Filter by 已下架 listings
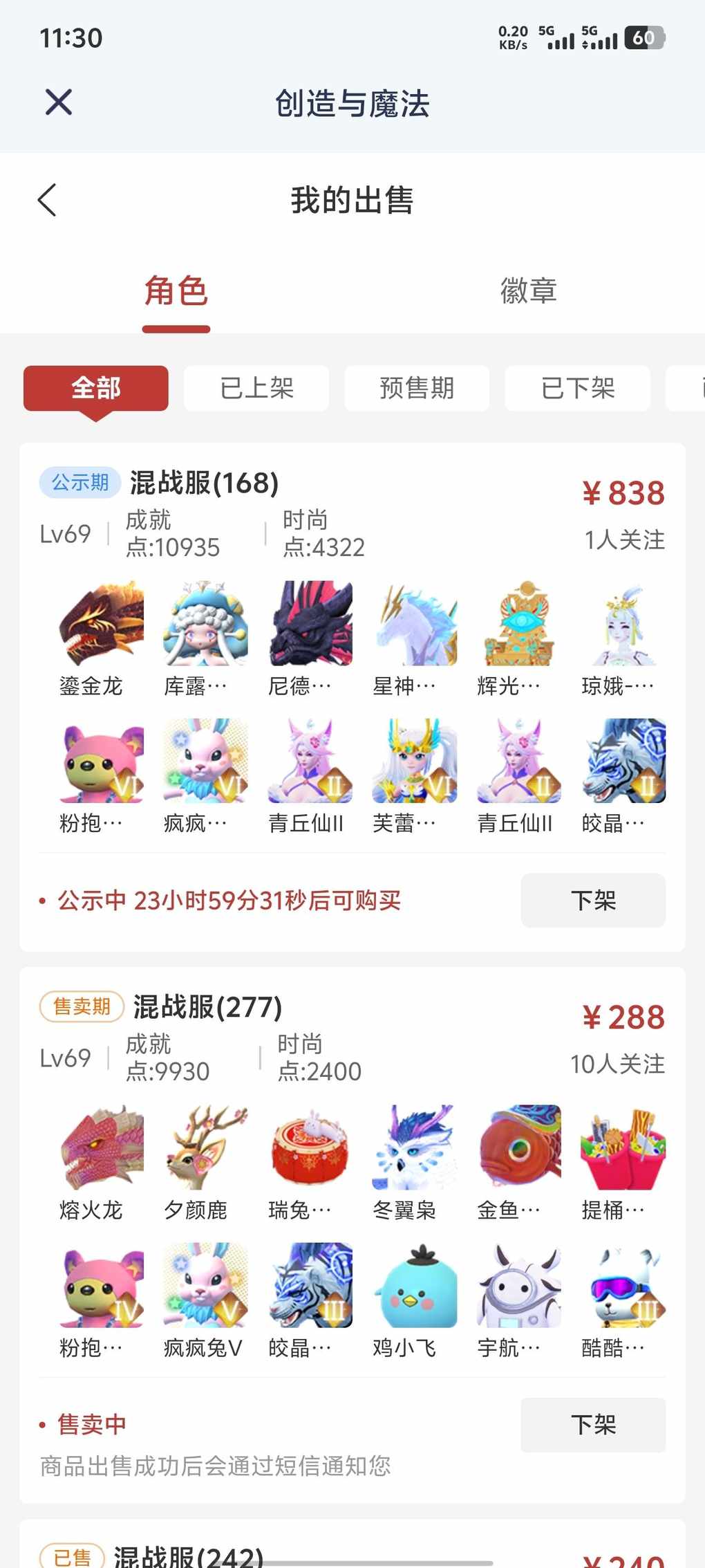 pyautogui.click(x=577, y=388)
